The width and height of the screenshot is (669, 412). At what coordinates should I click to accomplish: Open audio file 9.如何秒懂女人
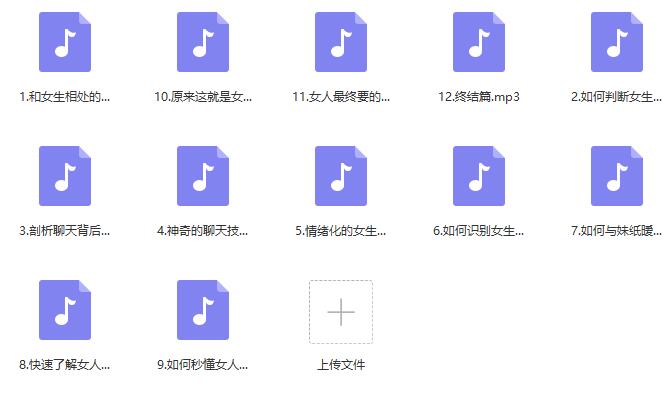pyautogui.click(x=203, y=311)
